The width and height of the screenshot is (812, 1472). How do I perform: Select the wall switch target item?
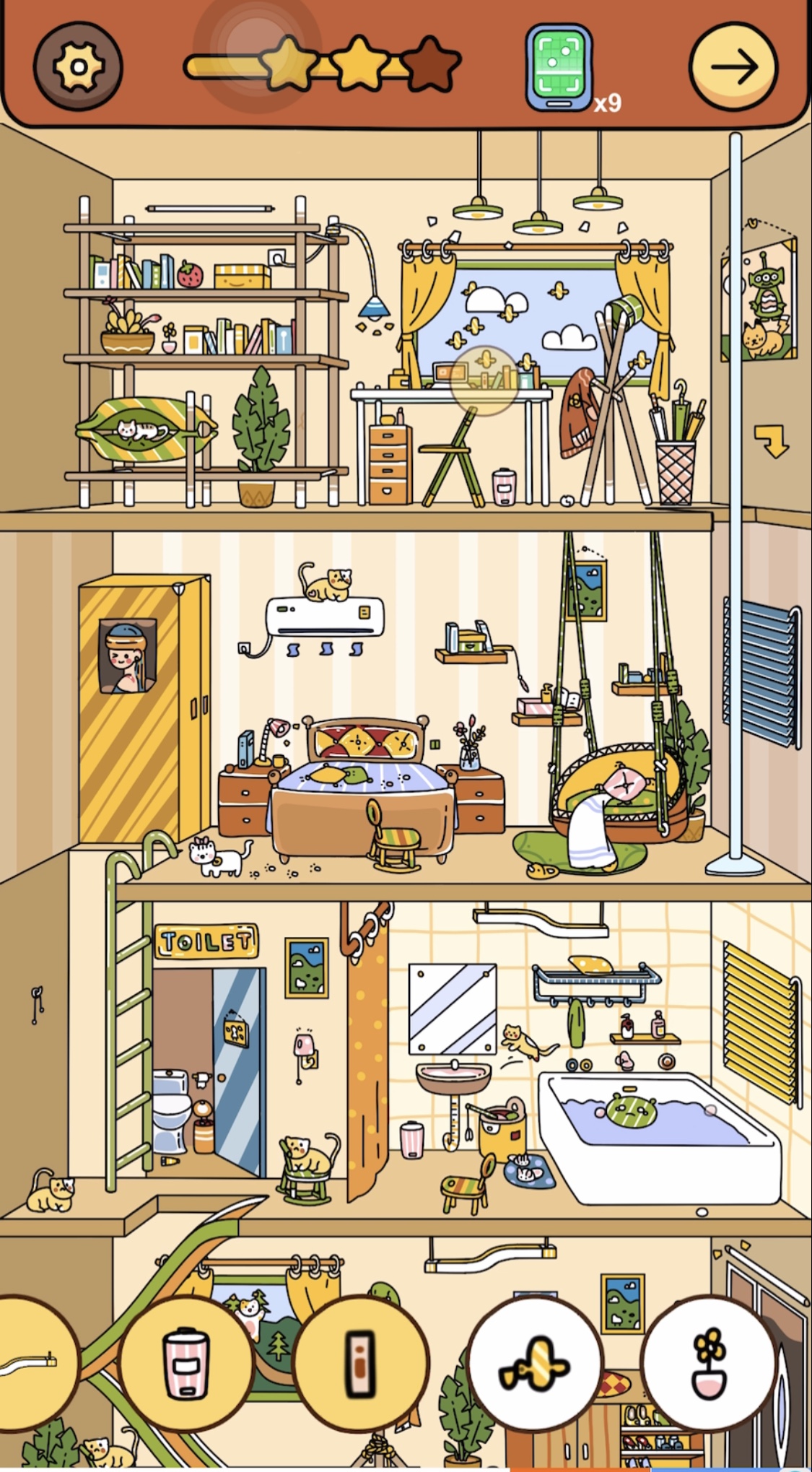click(359, 1362)
